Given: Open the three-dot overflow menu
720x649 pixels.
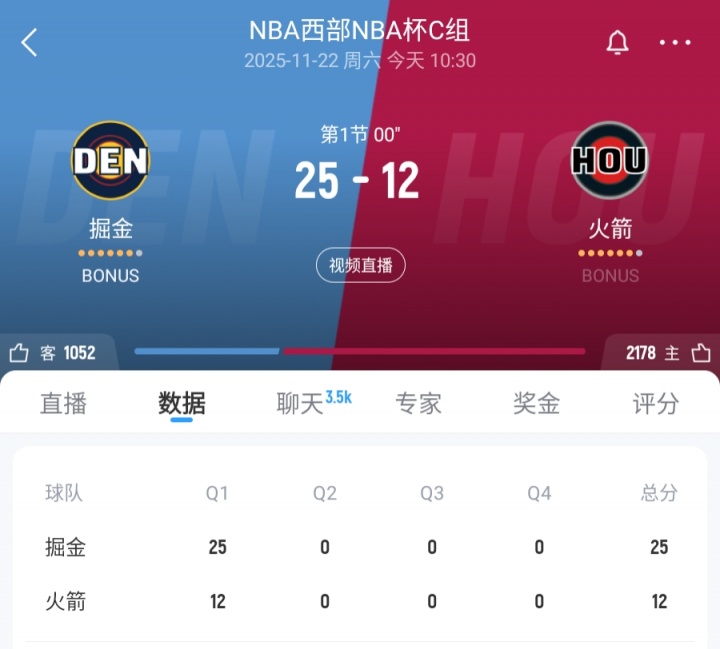Looking at the screenshot, I should (x=675, y=42).
